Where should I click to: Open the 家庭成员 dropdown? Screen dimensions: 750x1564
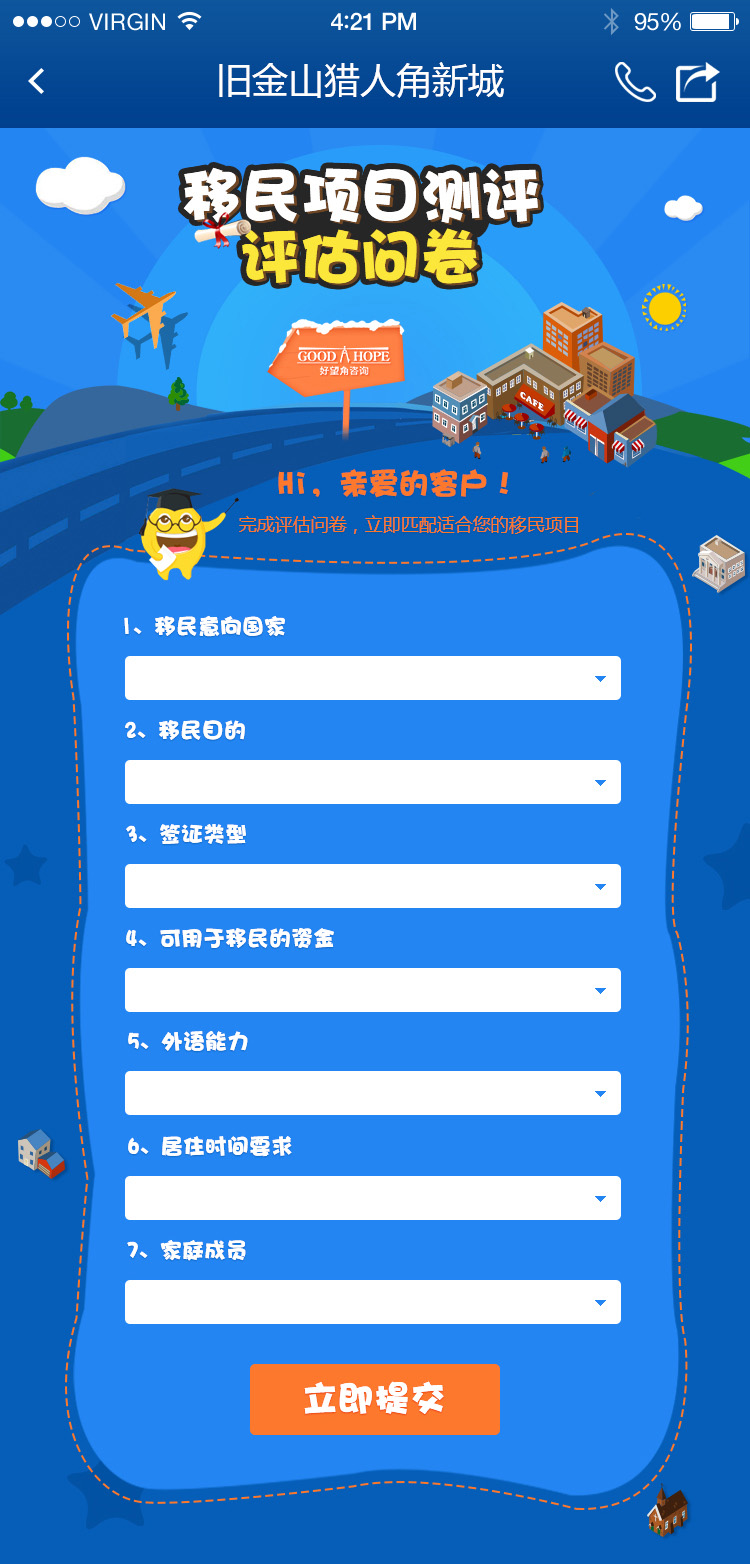coord(372,1302)
